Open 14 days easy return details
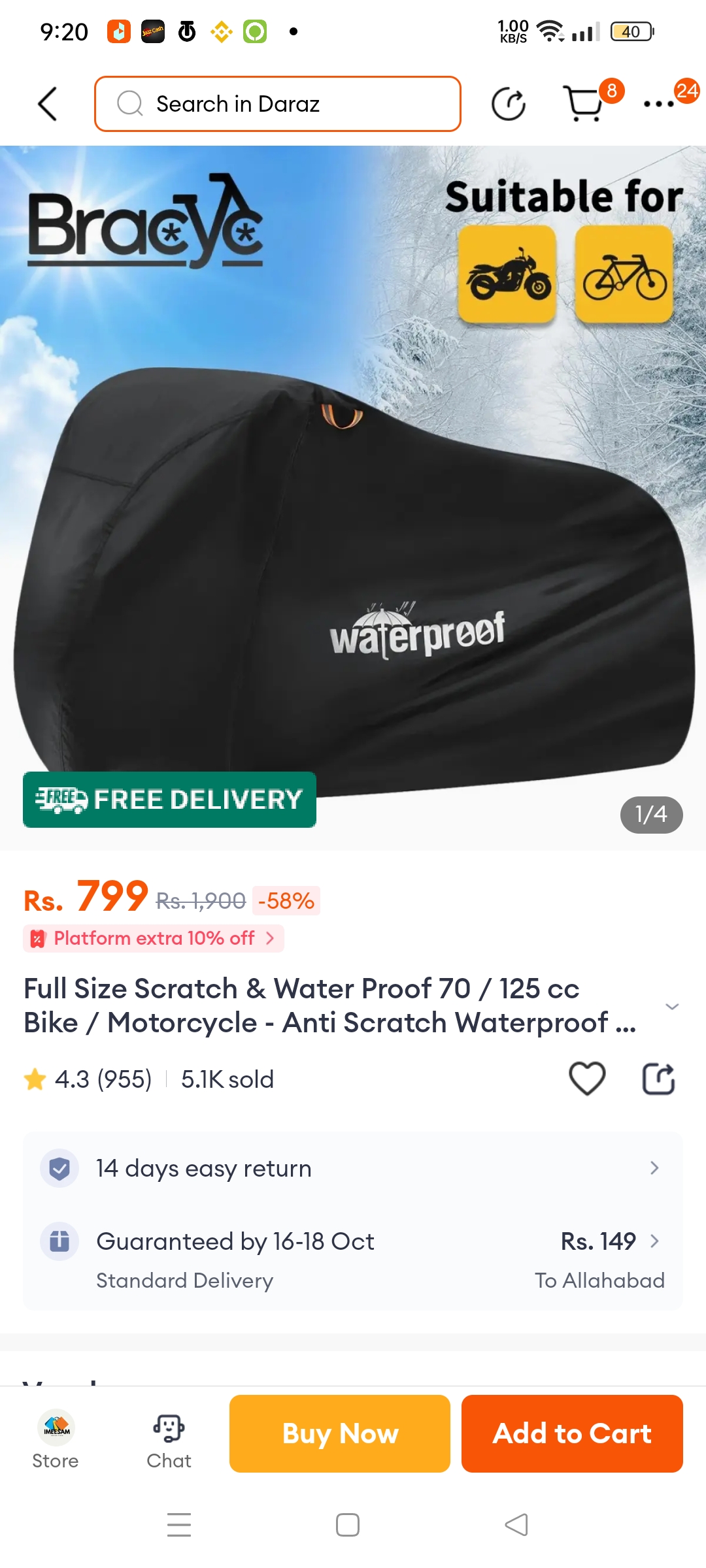 pyautogui.click(x=353, y=1168)
